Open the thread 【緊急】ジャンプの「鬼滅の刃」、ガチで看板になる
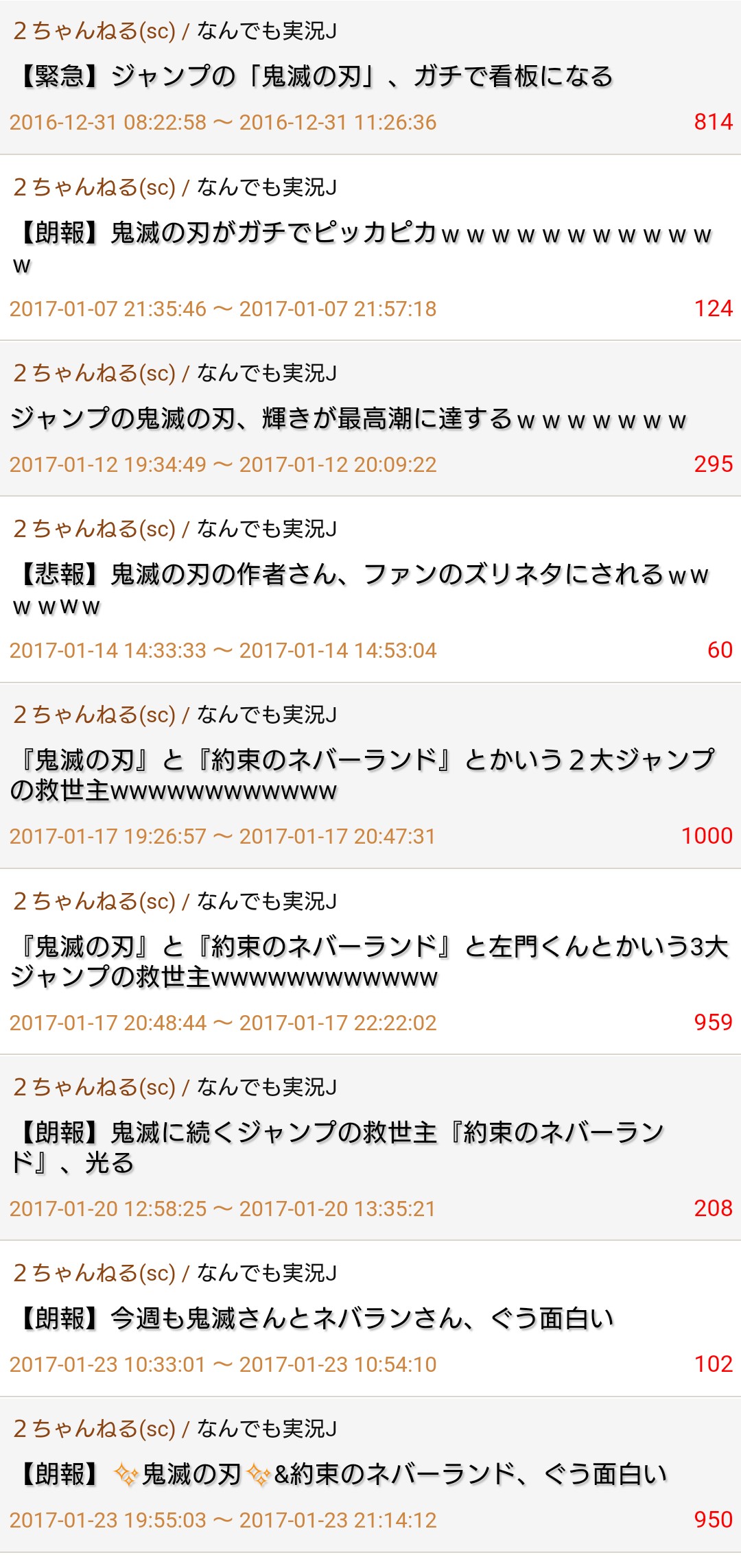The width and height of the screenshot is (741, 1568). tap(370, 78)
